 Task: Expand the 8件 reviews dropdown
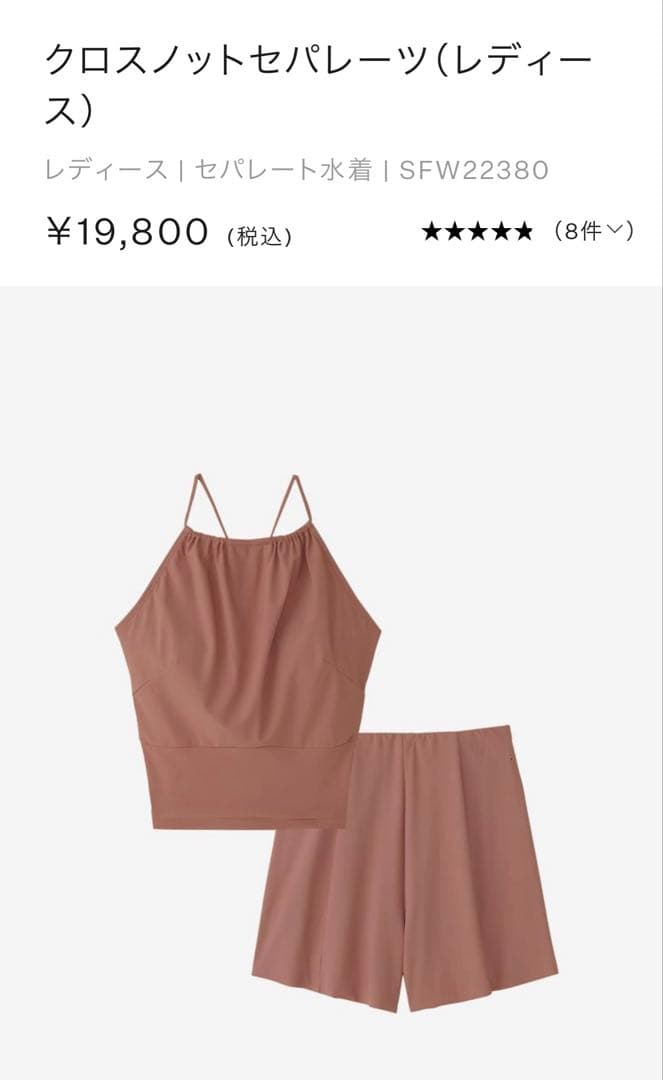(x=594, y=232)
